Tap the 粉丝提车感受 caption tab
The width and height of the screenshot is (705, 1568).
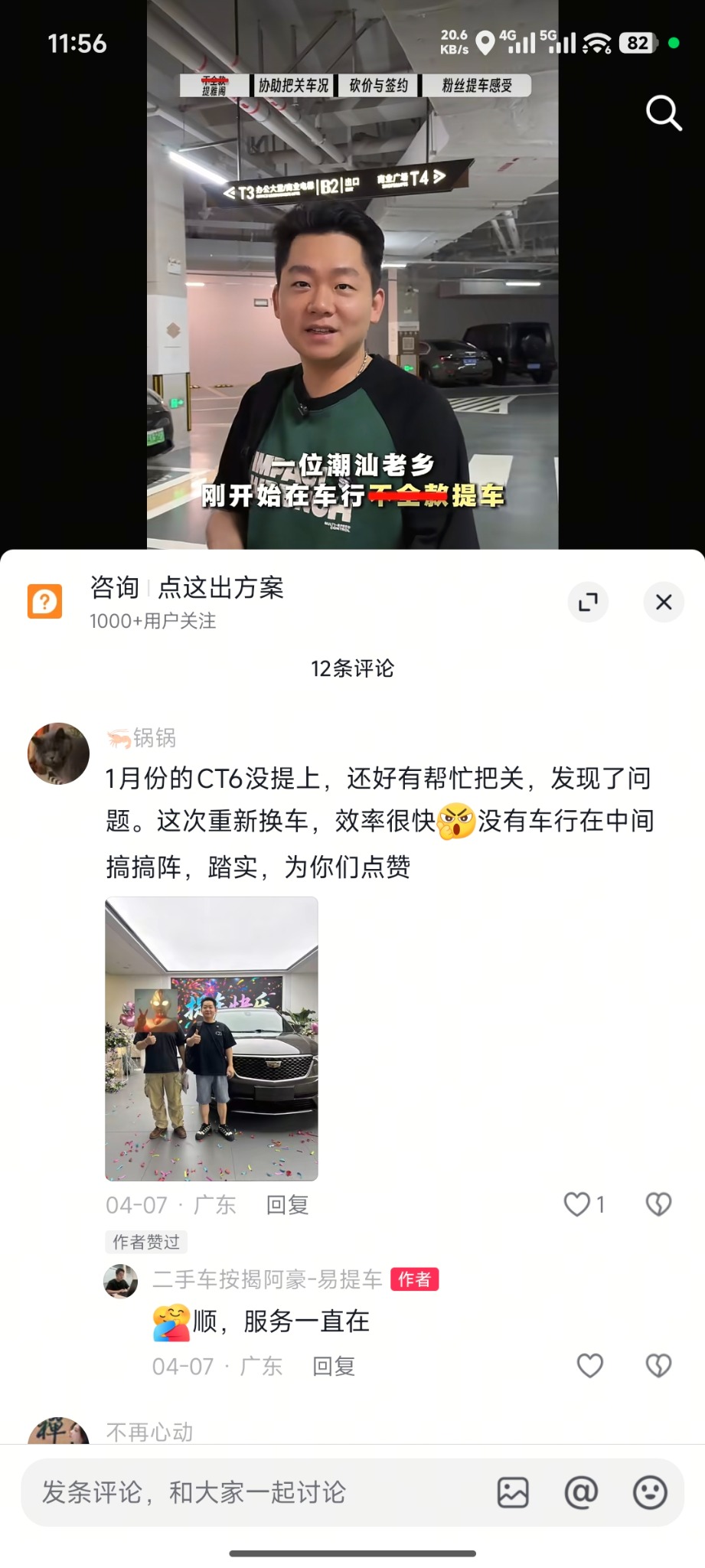click(478, 85)
